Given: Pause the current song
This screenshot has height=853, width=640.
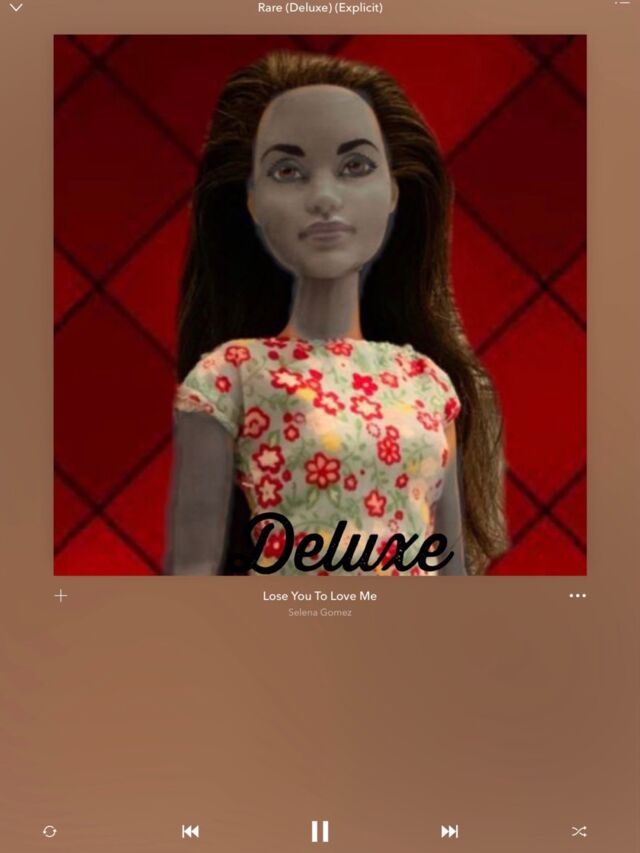Looking at the screenshot, I should click(x=320, y=831).
